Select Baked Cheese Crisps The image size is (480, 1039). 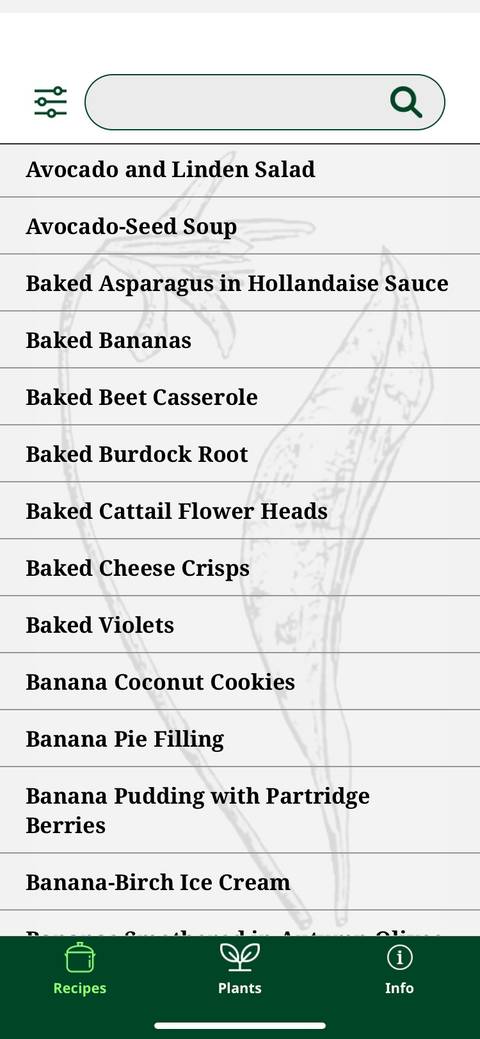tap(240, 568)
